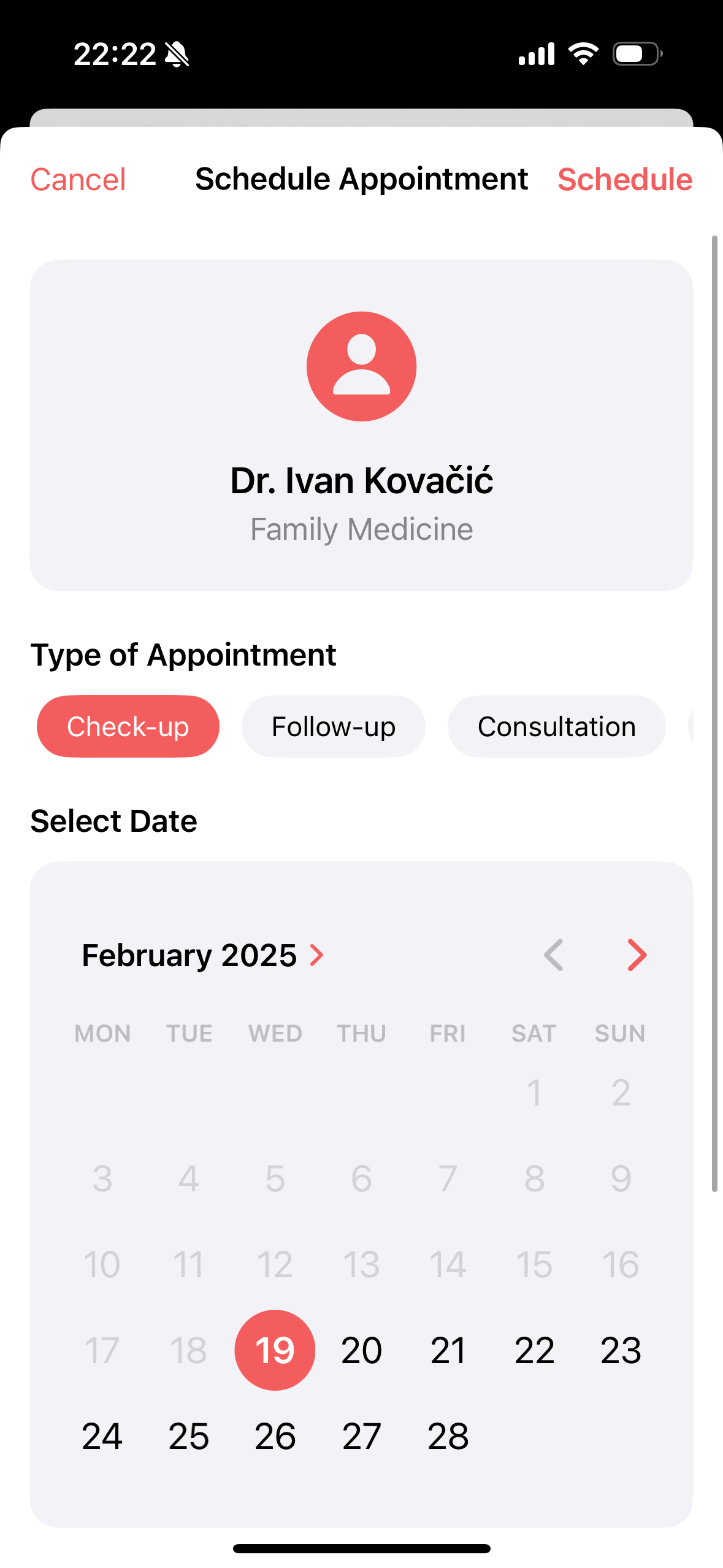
Task: Pick February 28 on the calendar
Action: coord(448,1436)
